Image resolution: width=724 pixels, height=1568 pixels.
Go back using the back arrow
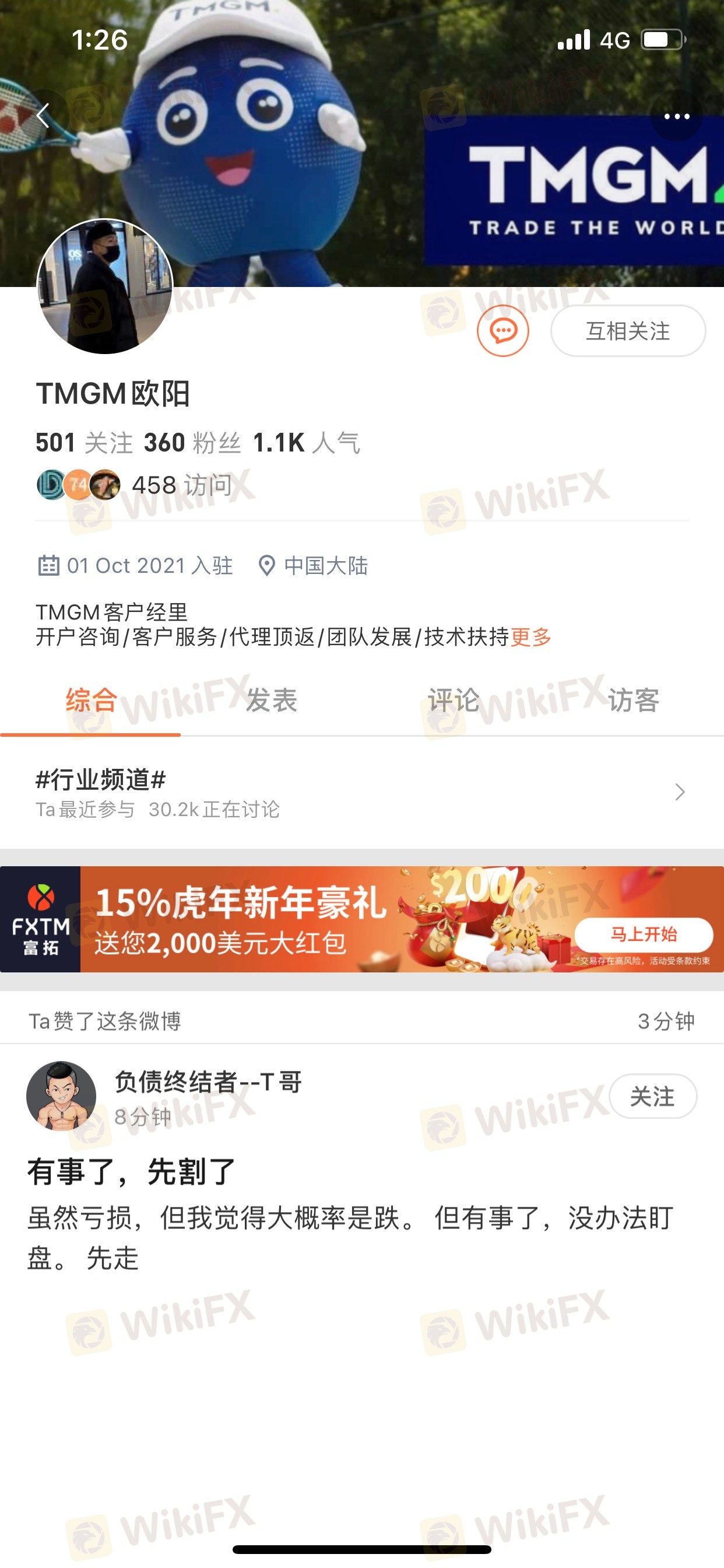click(x=43, y=114)
